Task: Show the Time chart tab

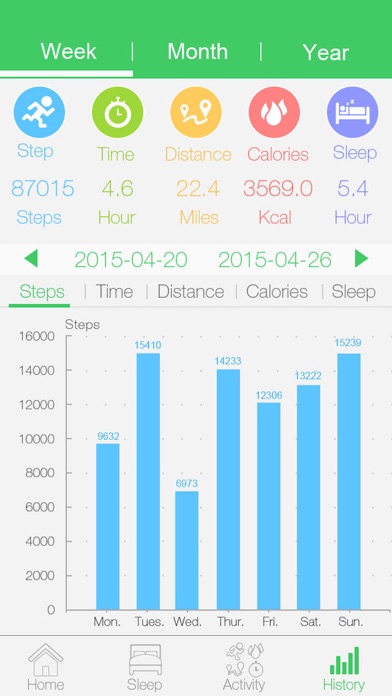Action: point(115,292)
